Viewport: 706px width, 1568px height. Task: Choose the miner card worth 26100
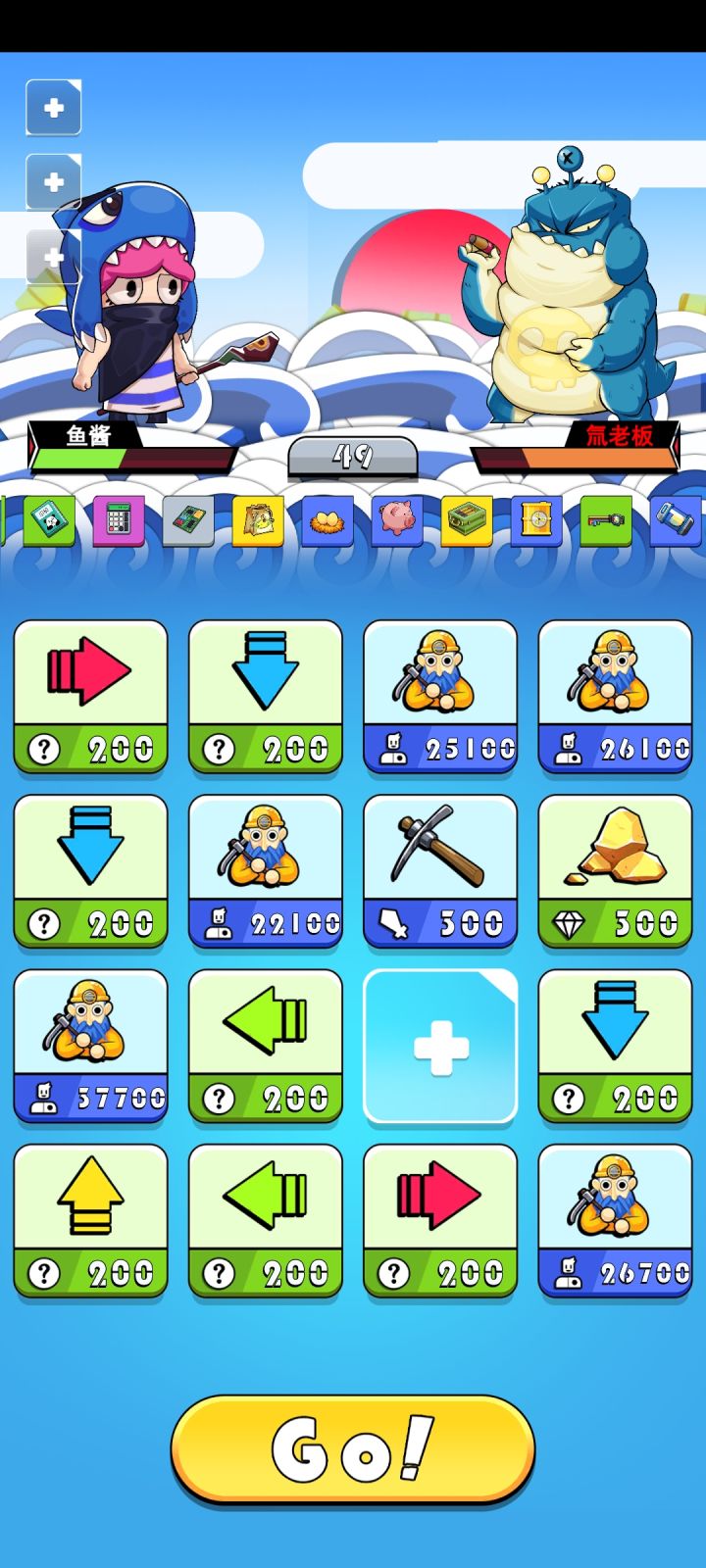point(615,696)
